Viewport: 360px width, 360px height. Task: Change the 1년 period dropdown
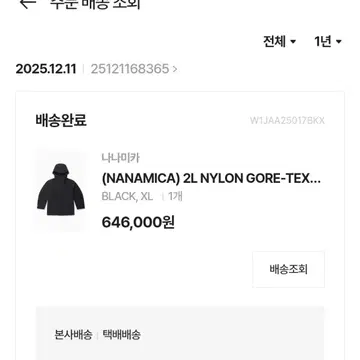pyautogui.click(x=328, y=42)
